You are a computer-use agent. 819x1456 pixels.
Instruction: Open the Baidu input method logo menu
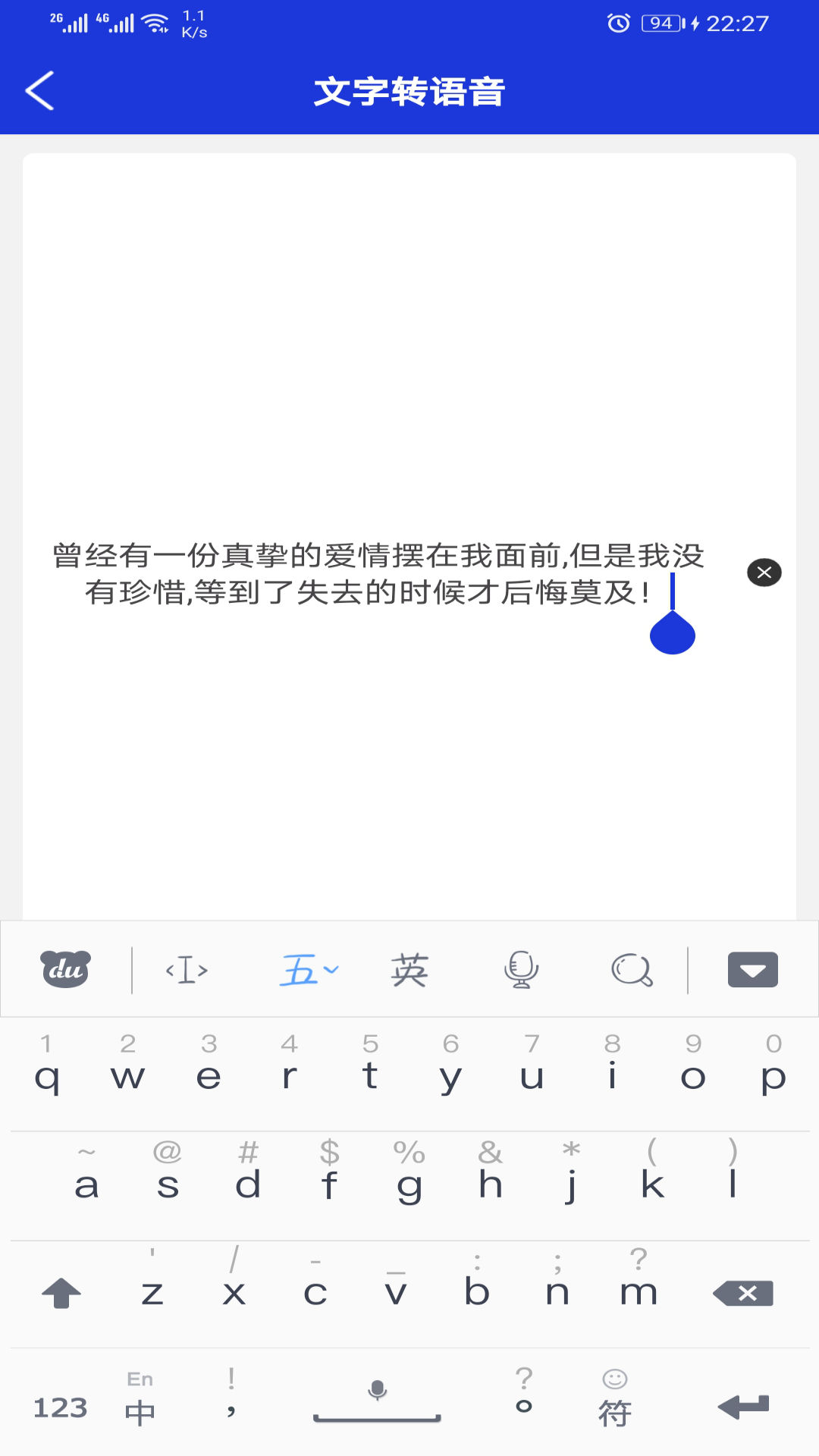pyautogui.click(x=64, y=969)
